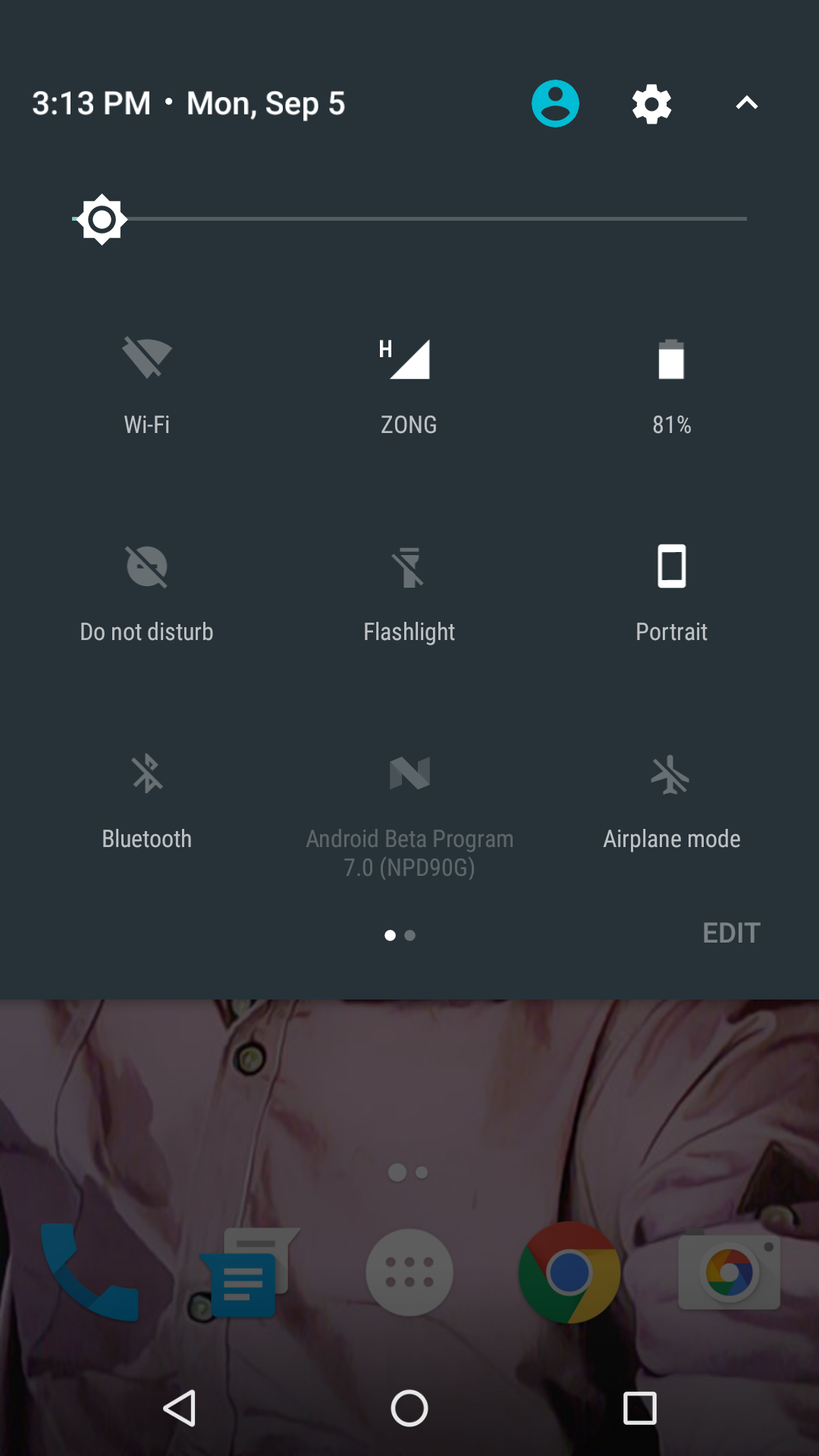The height and width of the screenshot is (1456, 819).
Task: Collapse the quick settings panel
Action: 747,103
